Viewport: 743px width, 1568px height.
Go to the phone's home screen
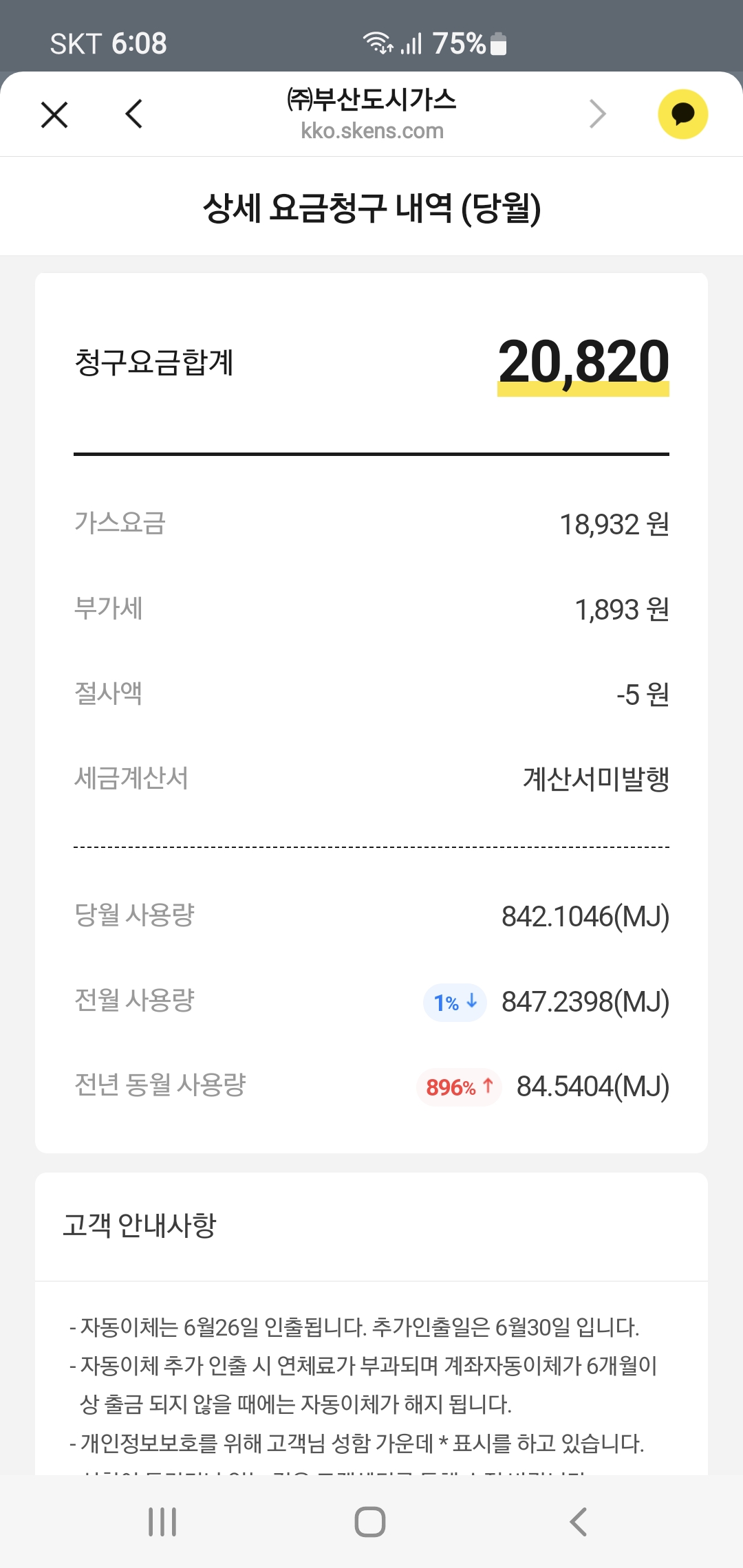(x=370, y=1522)
